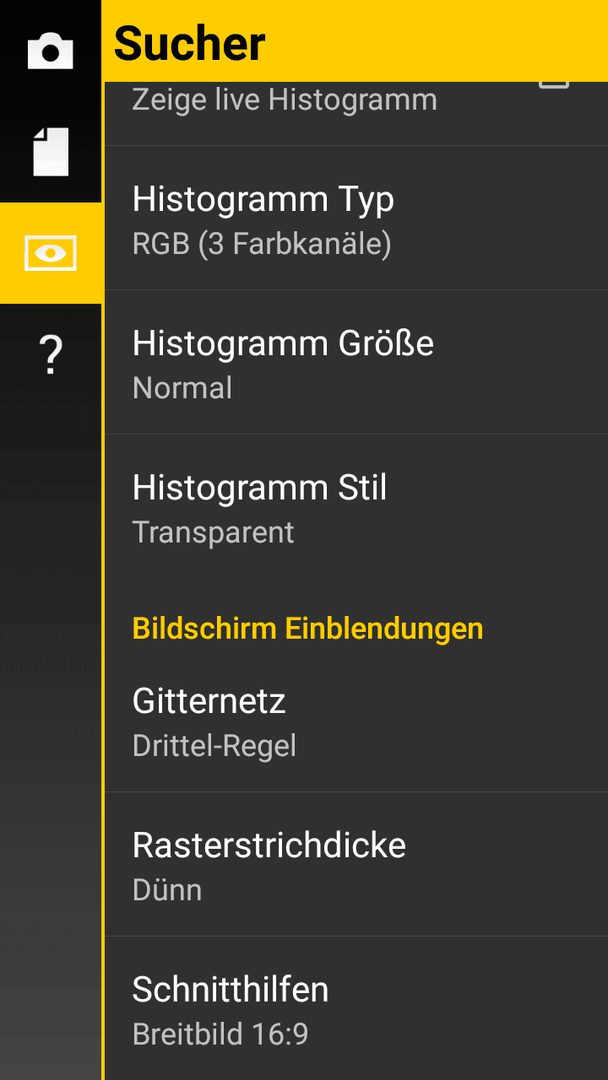Open Histogramm Stil setting
This screenshot has width=608, height=1080.
[356, 506]
